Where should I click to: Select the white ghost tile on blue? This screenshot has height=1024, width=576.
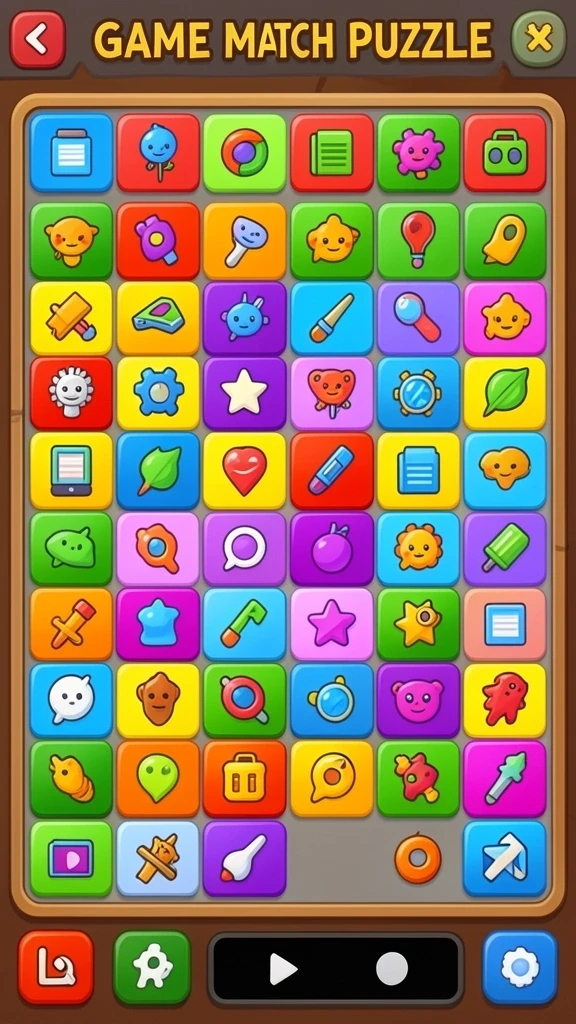point(71,701)
